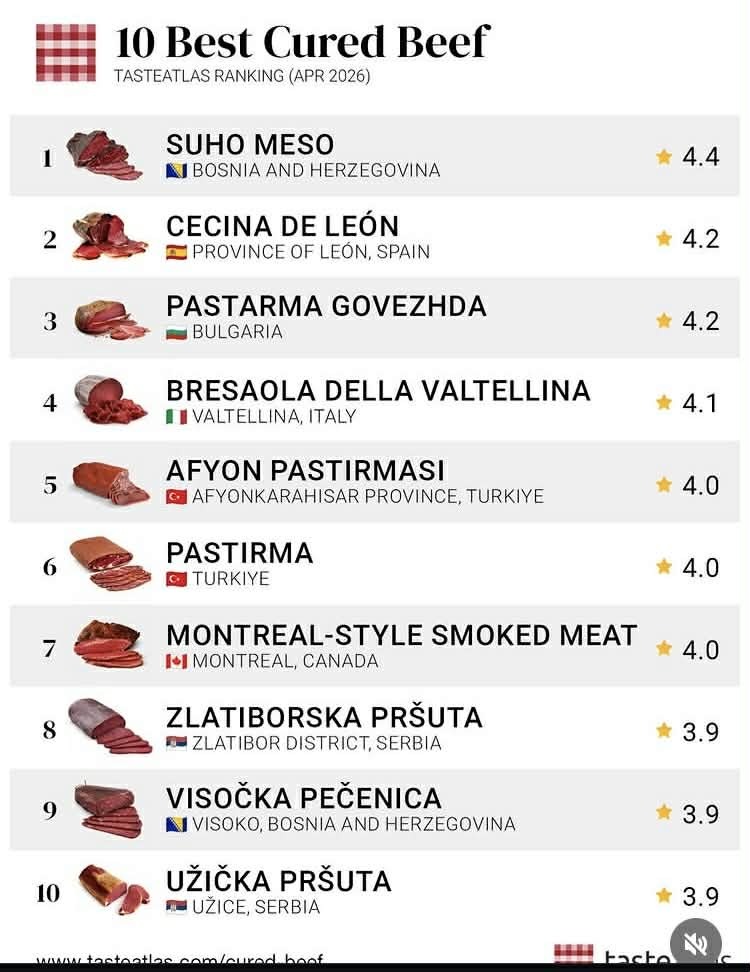Unmute the video with the speaker icon
Viewport: 750px width, 972px height.
695,943
